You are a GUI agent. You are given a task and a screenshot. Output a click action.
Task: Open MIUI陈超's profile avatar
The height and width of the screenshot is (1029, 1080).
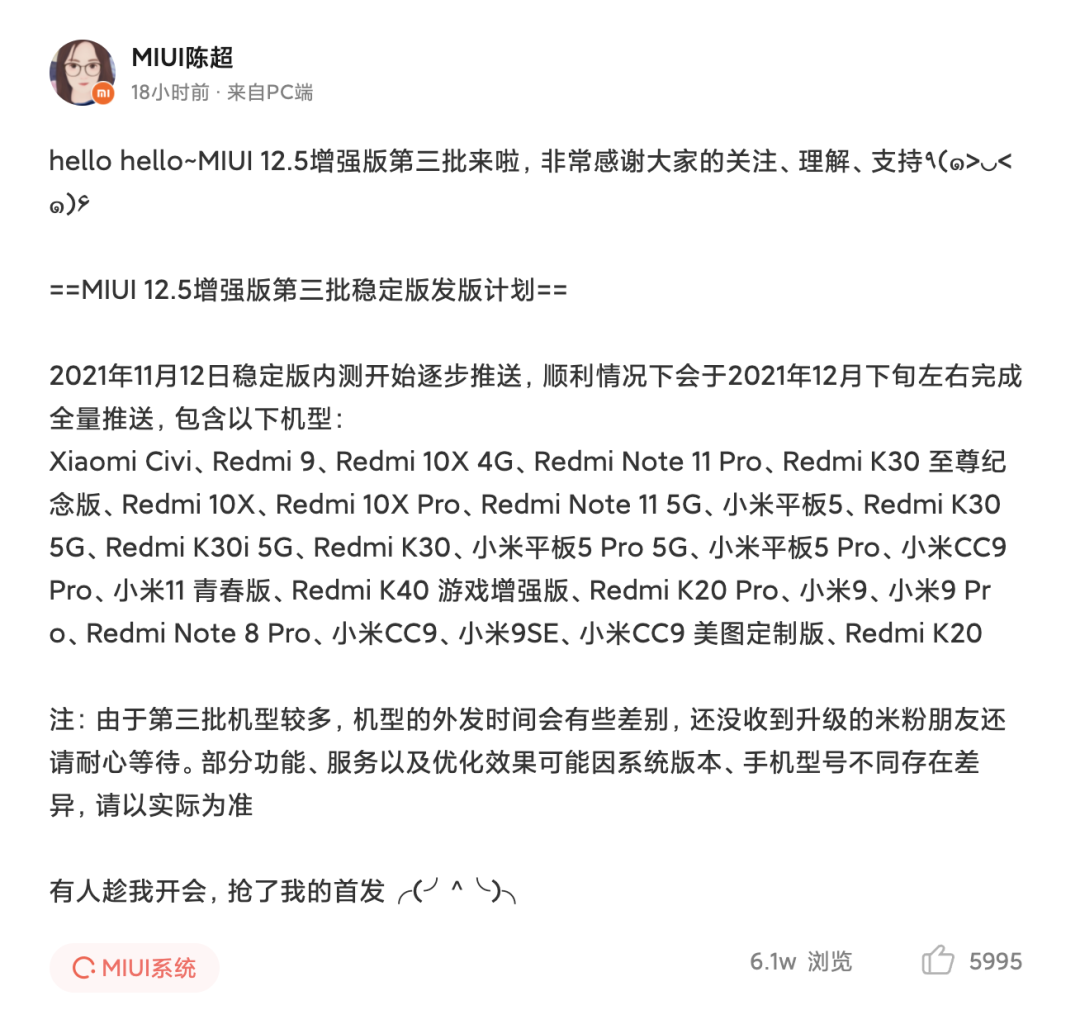point(82,72)
